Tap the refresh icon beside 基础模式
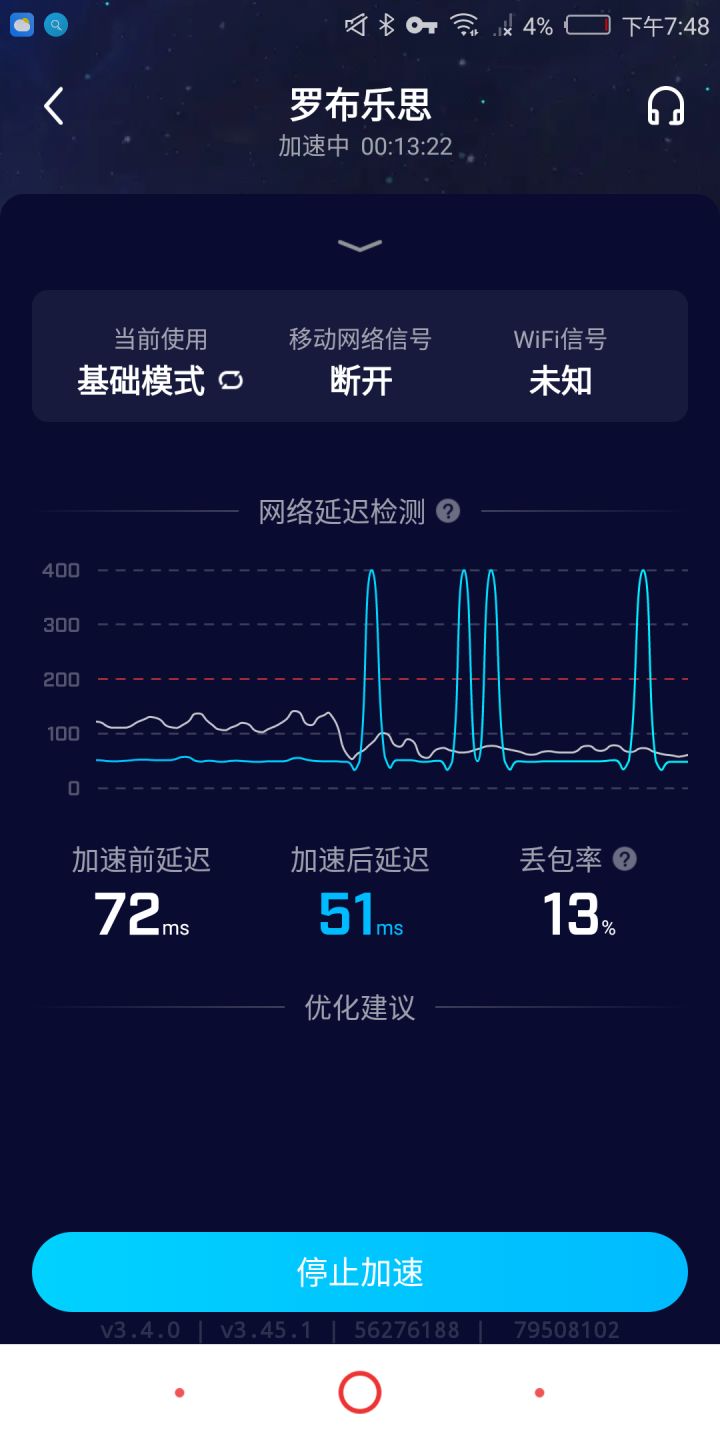This screenshot has height=1440, width=720. click(232, 381)
